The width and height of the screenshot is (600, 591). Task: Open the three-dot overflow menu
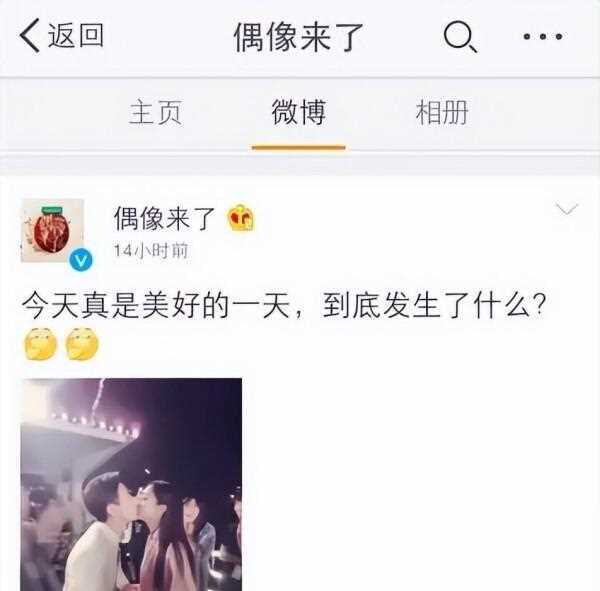543,37
